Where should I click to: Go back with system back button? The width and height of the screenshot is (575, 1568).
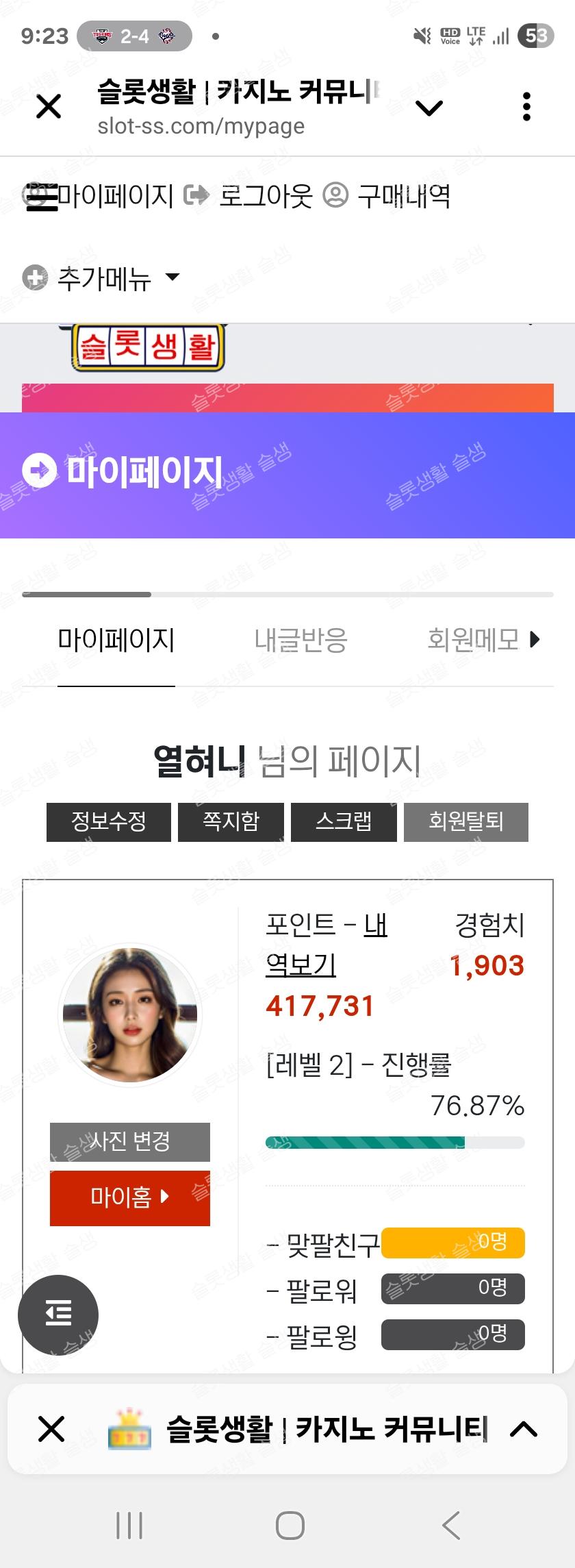point(450,1526)
